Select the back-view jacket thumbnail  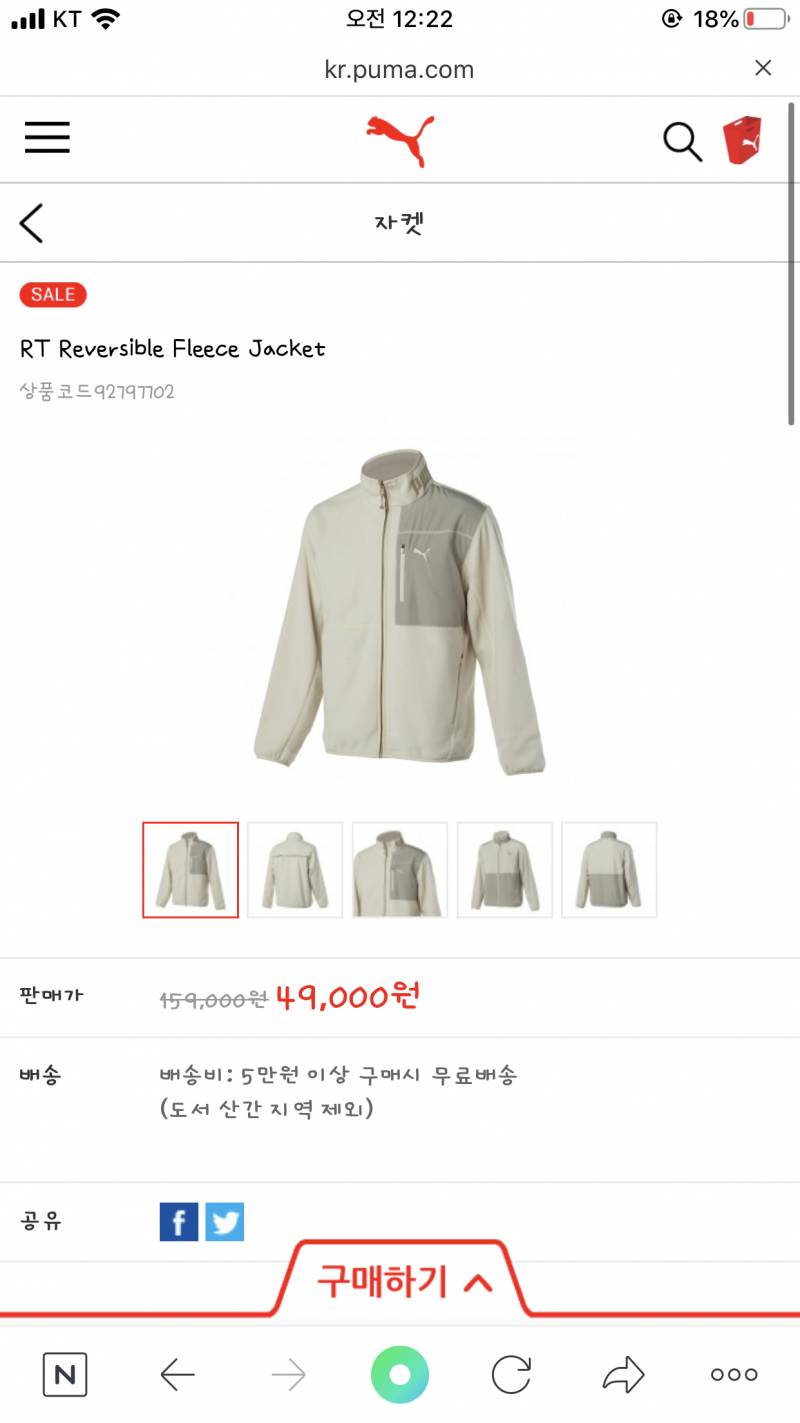(x=294, y=870)
